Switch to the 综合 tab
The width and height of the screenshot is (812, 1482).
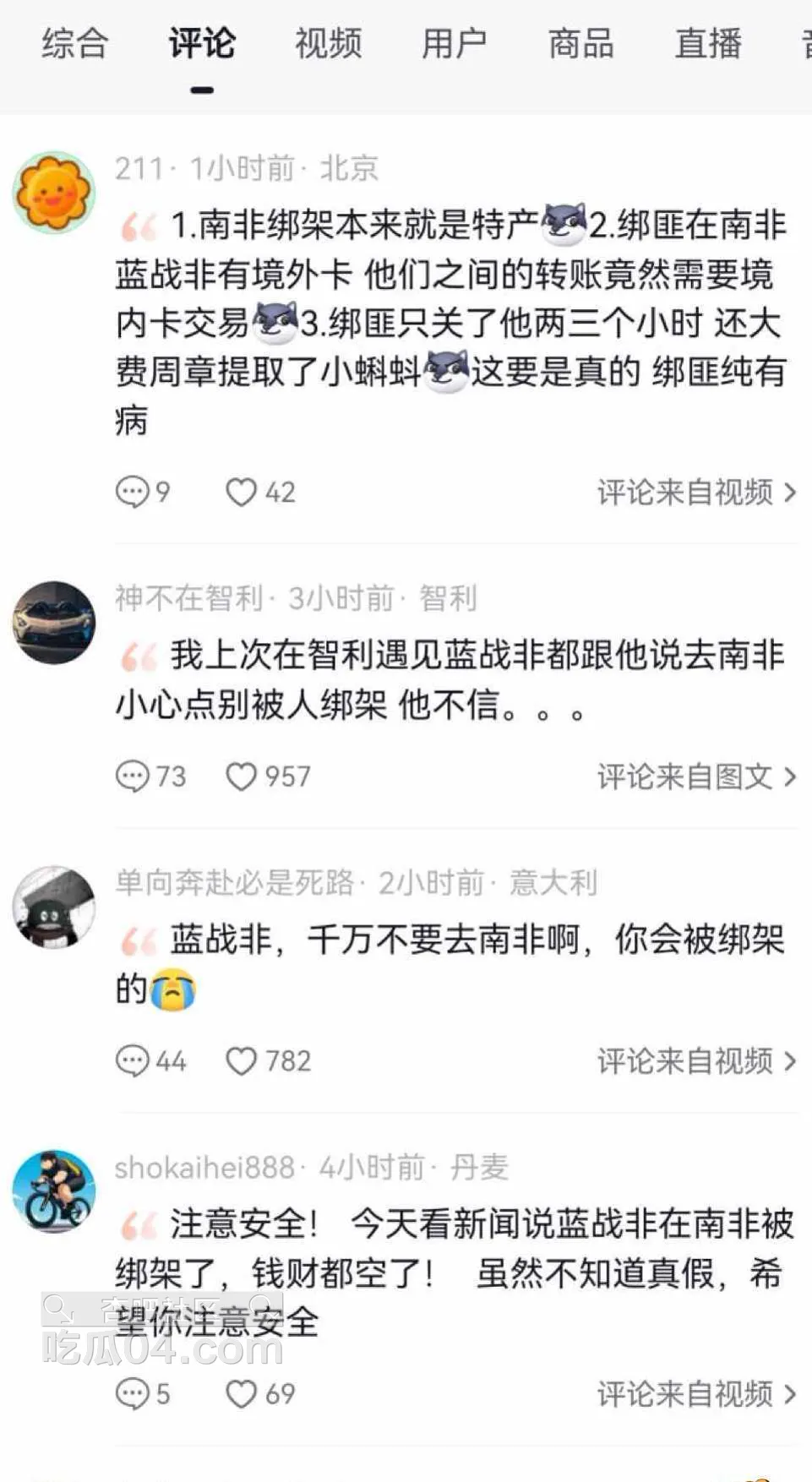pos(75,44)
